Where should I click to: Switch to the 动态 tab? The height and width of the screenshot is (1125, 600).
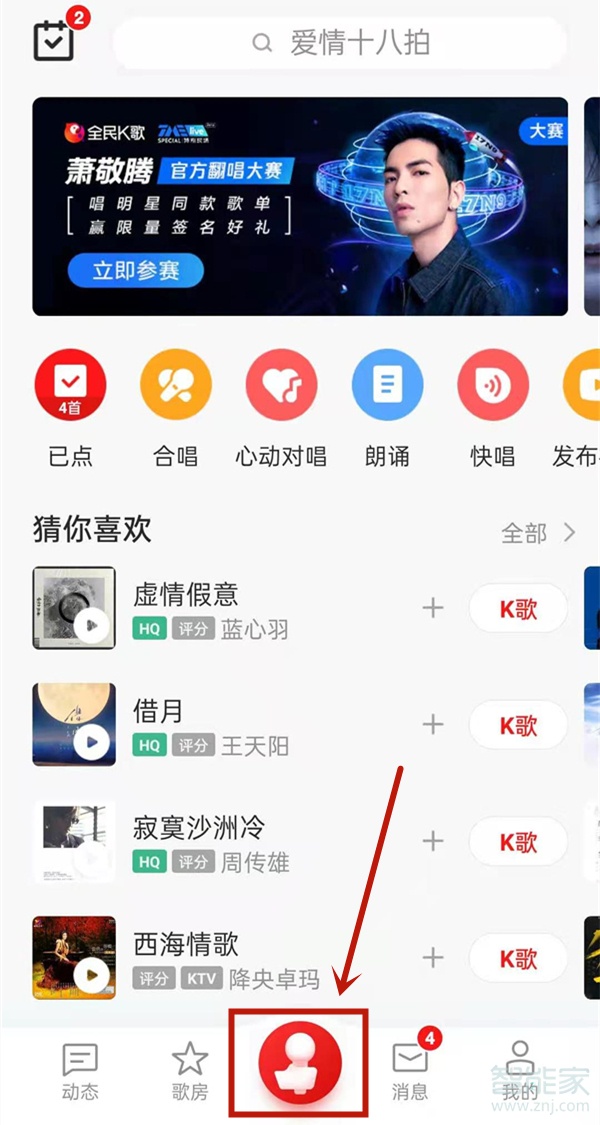[80, 1070]
